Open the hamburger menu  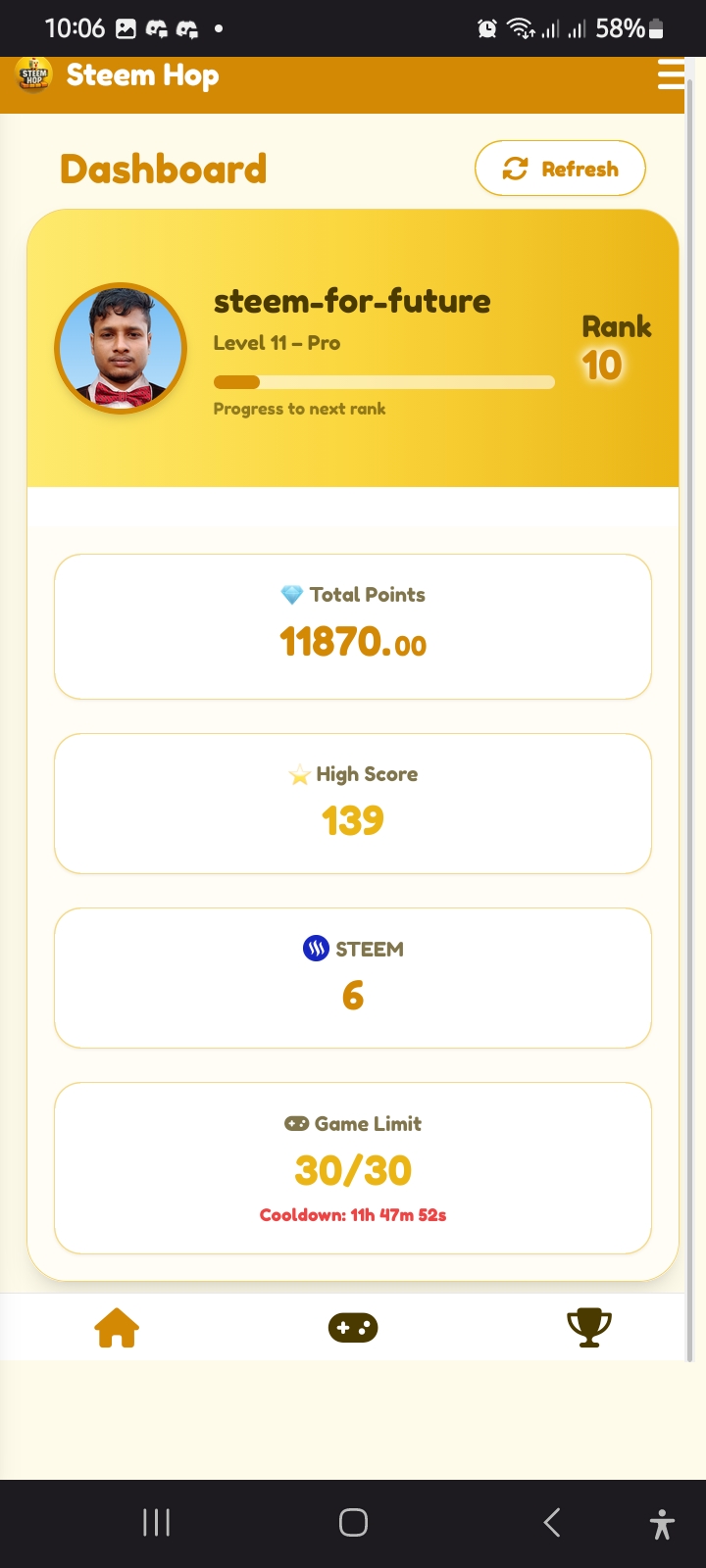click(672, 74)
